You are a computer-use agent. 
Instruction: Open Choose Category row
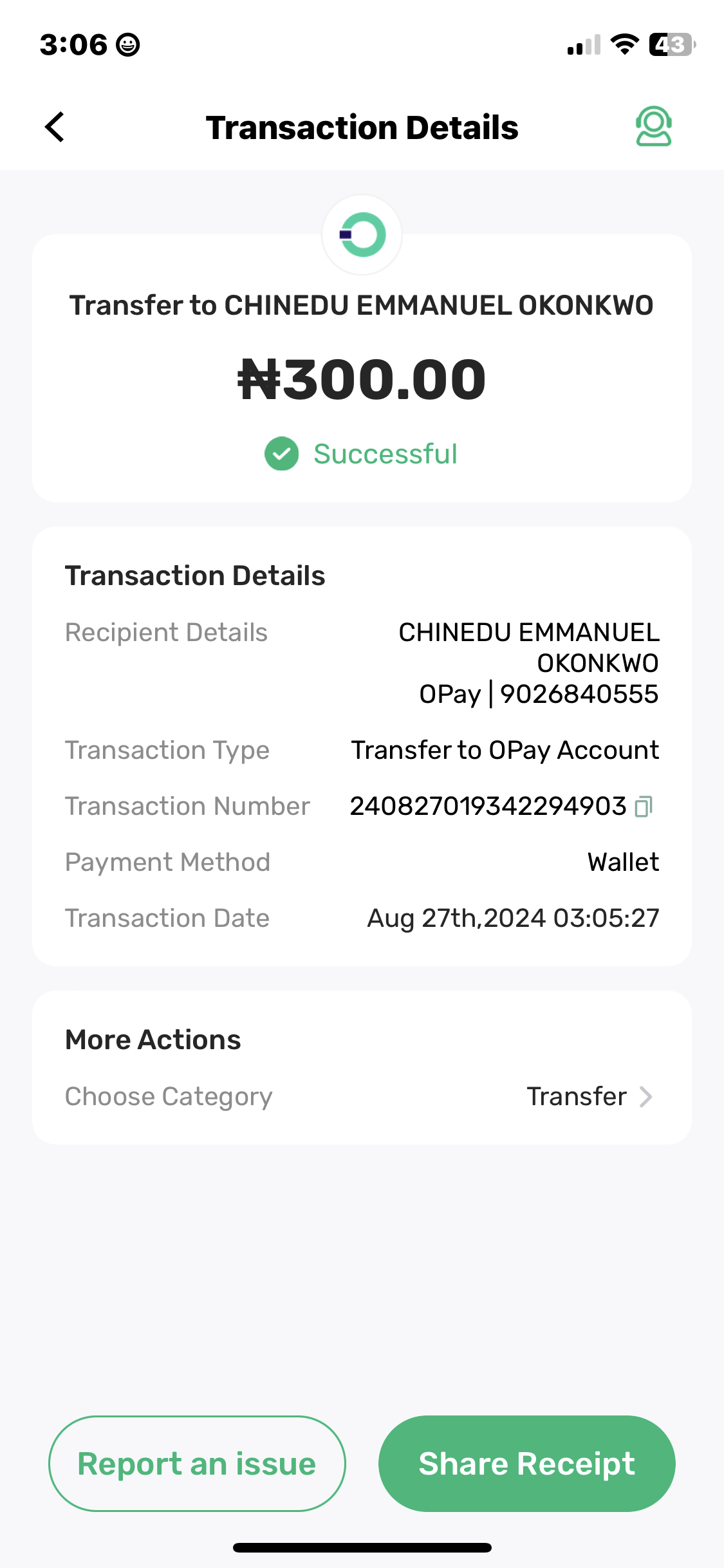pyautogui.click(x=362, y=1096)
